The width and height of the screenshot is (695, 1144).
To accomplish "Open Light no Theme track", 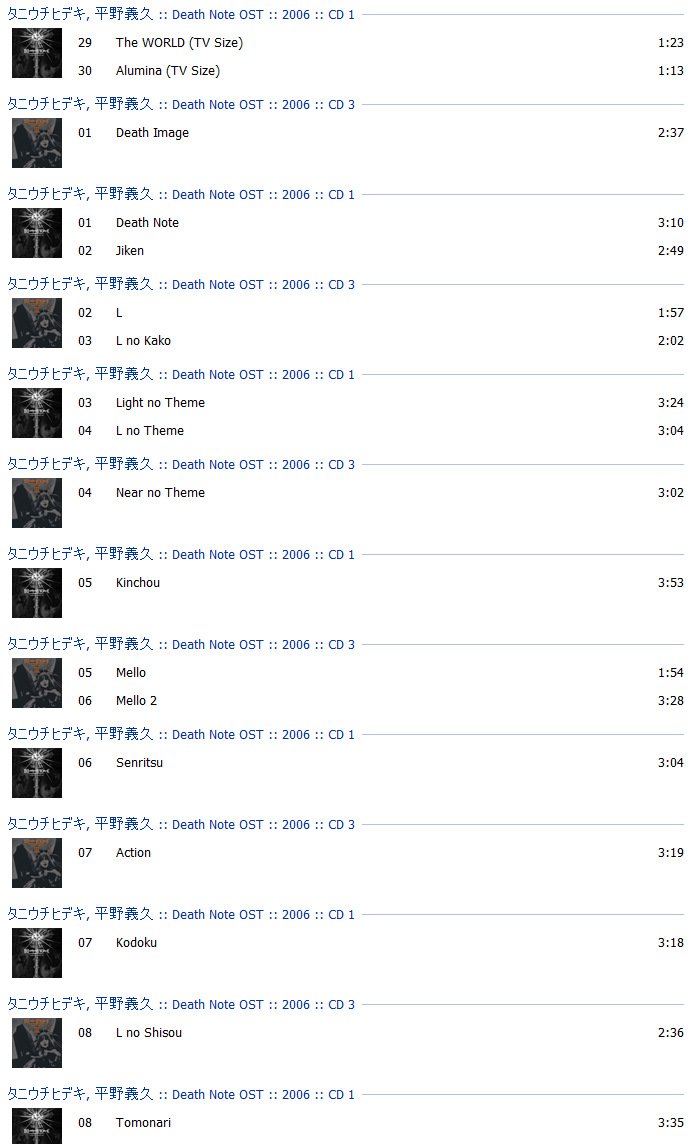I will [160, 403].
